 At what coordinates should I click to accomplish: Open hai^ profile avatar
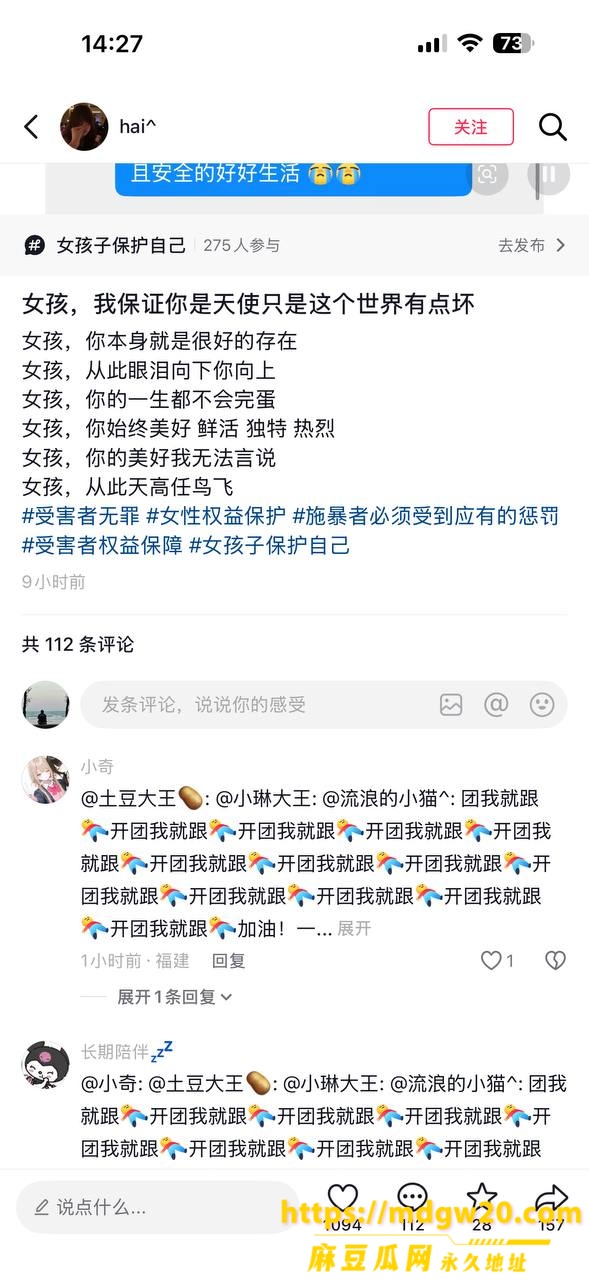(x=84, y=127)
